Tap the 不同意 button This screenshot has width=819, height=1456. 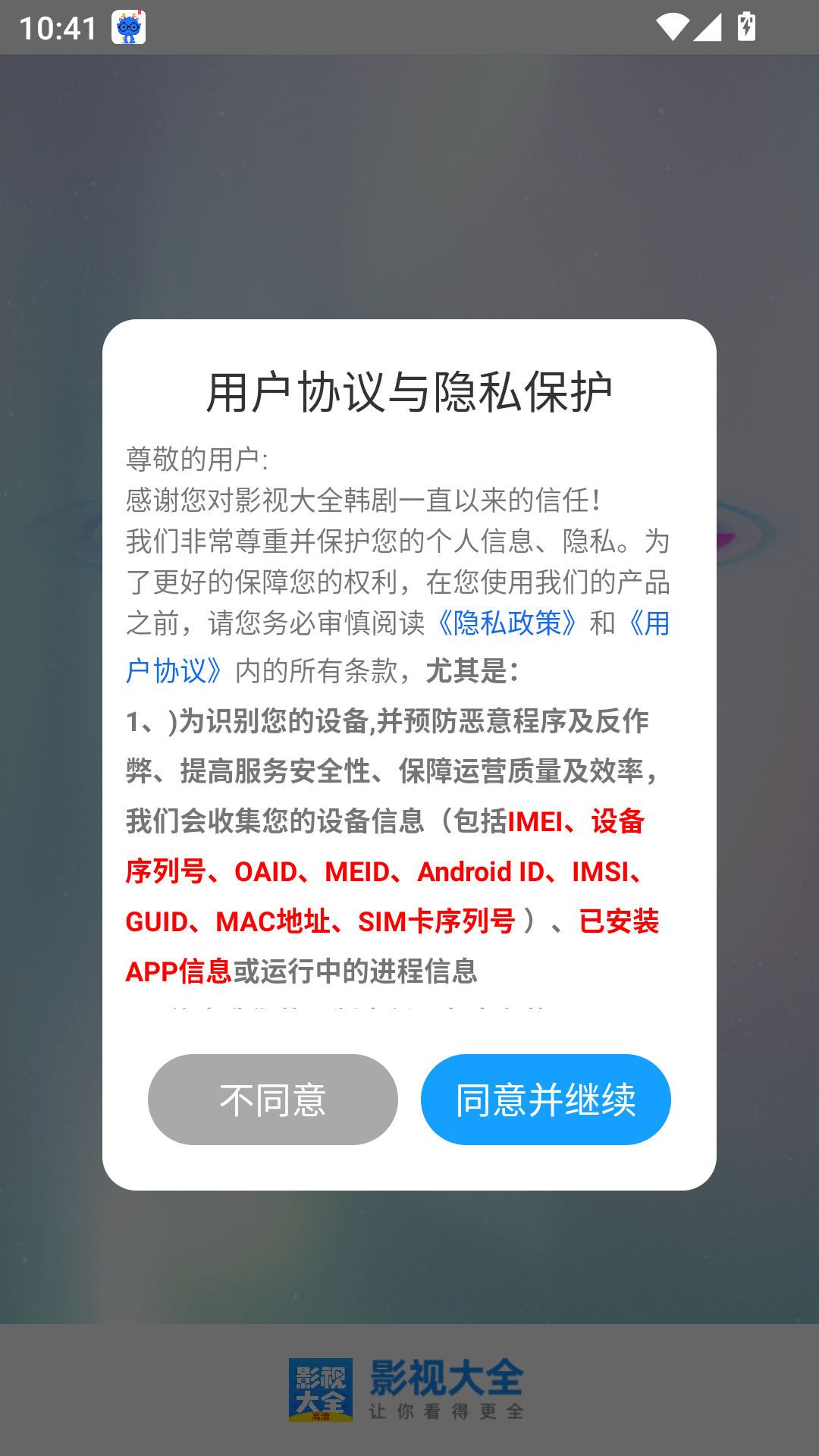pyautogui.click(x=272, y=1099)
